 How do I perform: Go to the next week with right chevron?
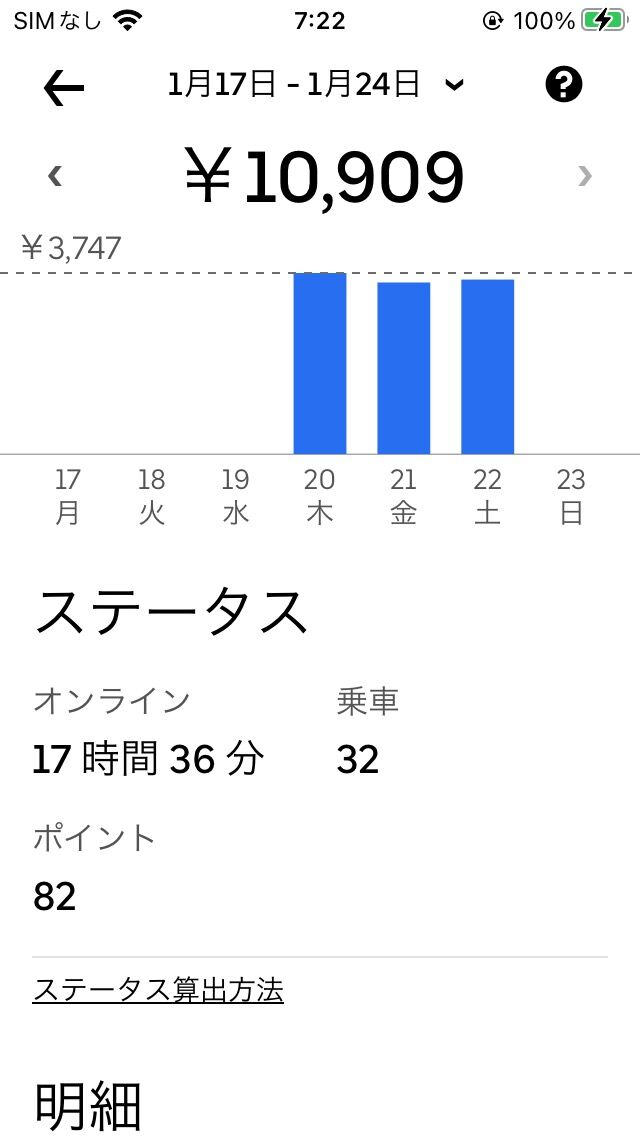point(585,176)
